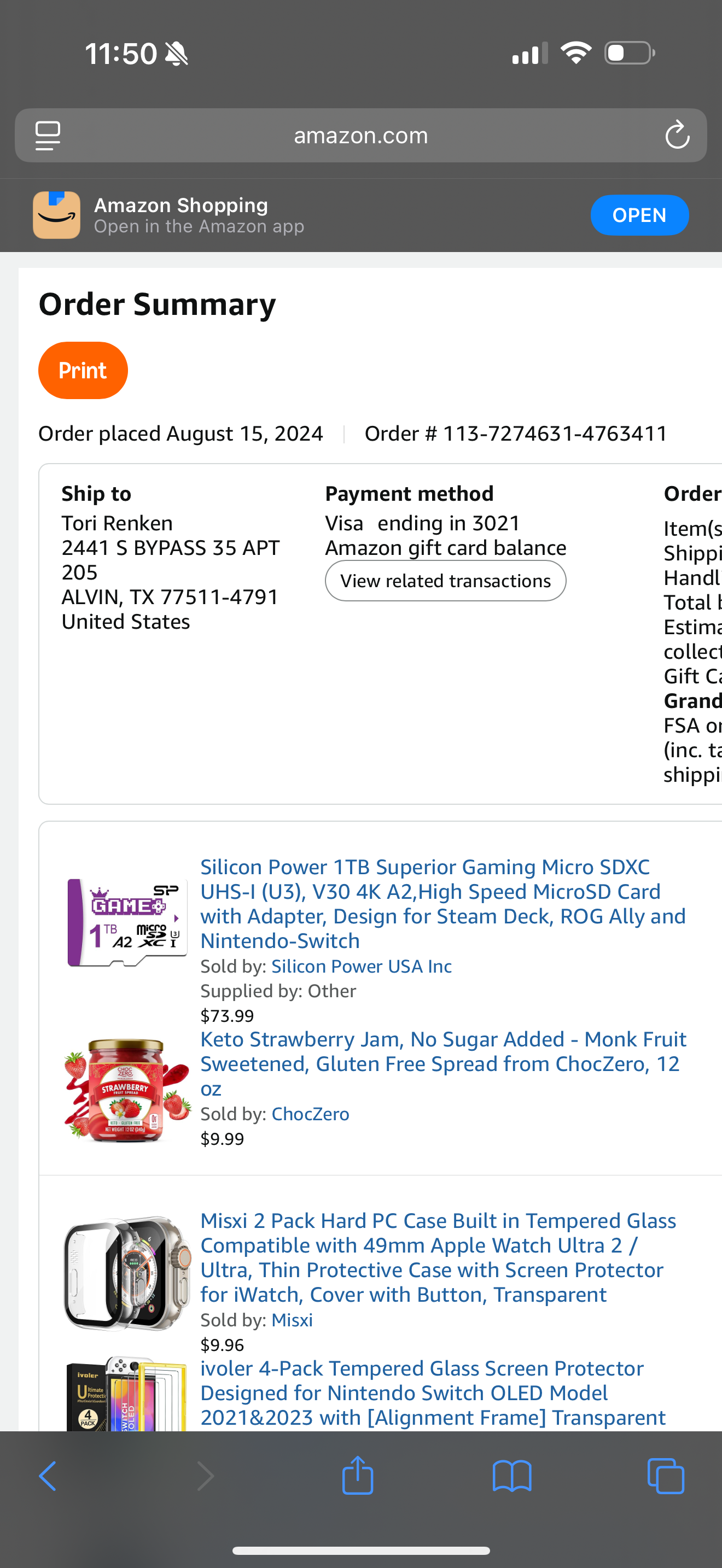The width and height of the screenshot is (722, 1568).
Task: Open Safari bookmarks
Action: [x=511, y=1476]
